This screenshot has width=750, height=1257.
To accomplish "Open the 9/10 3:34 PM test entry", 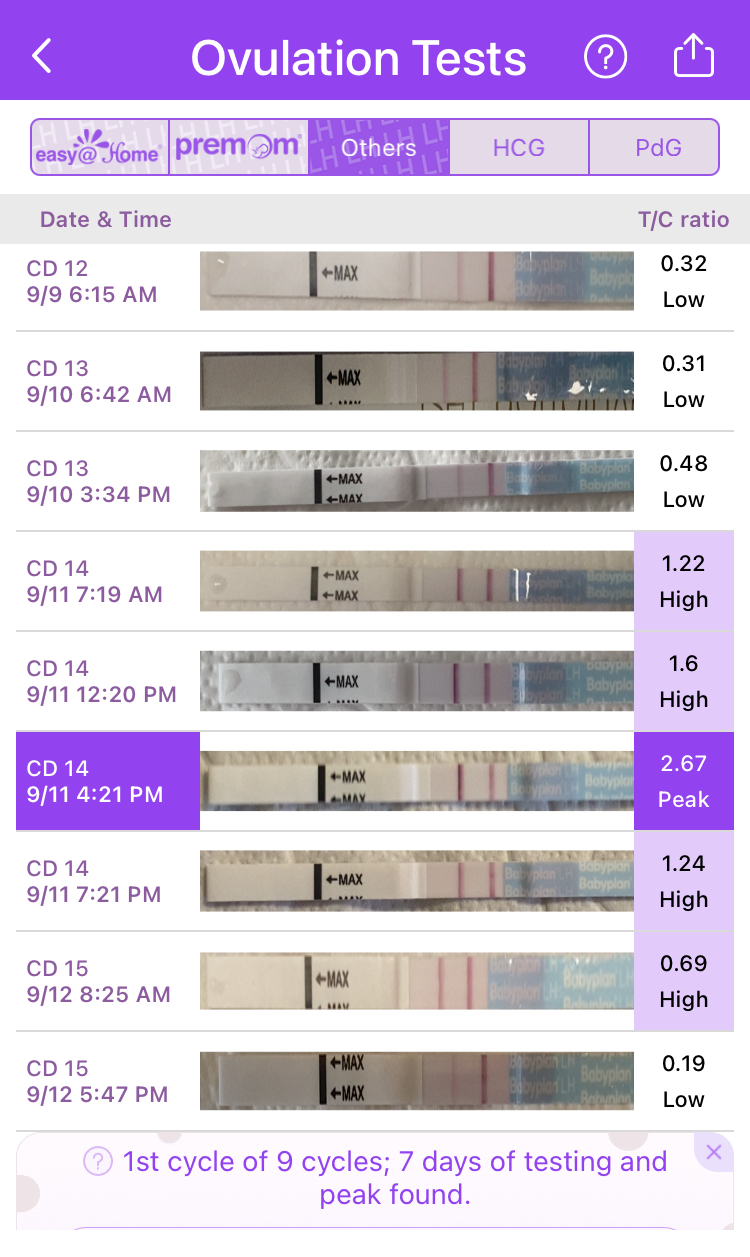I will (374, 481).
